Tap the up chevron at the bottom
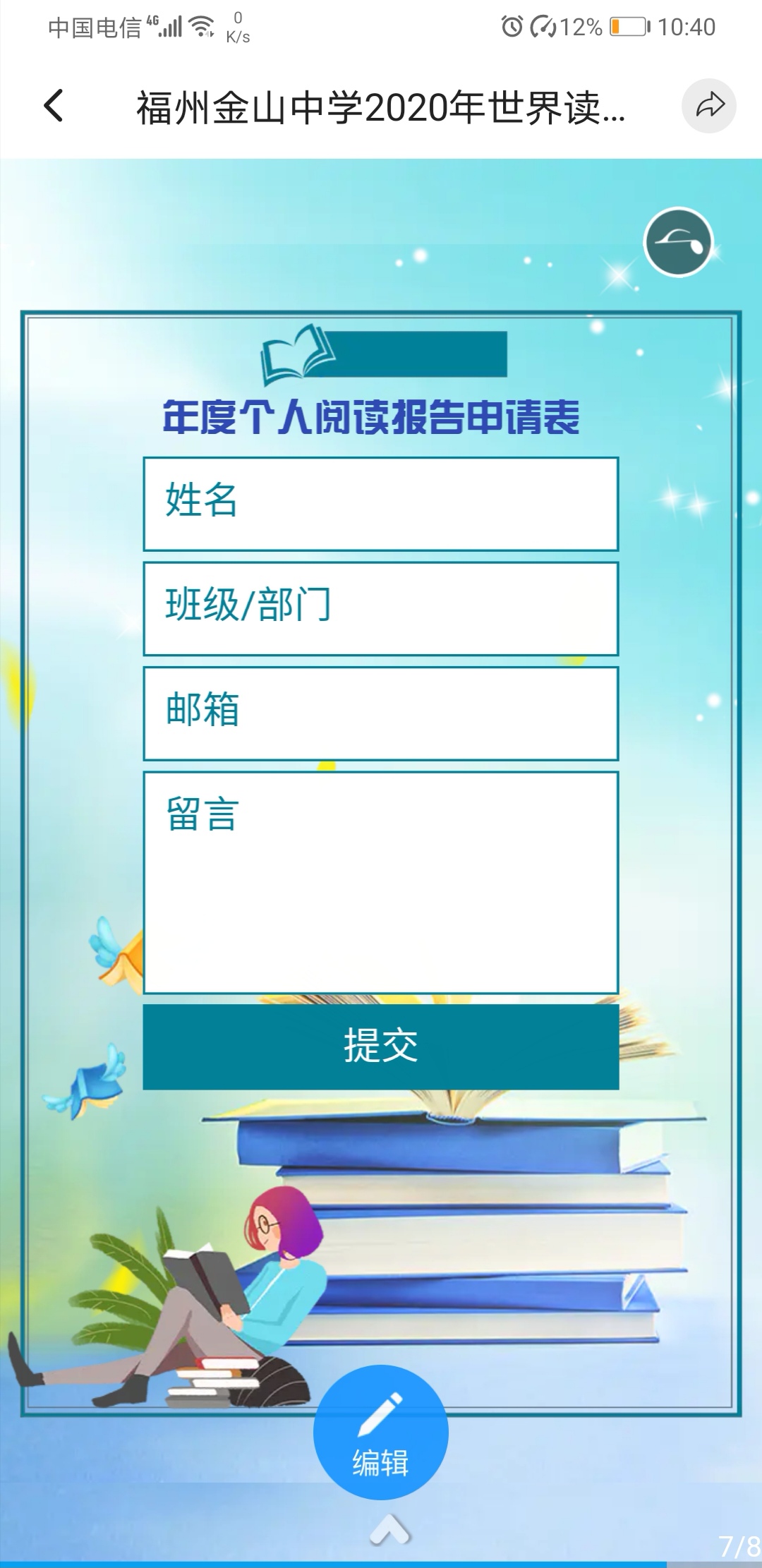This screenshot has height=1568, width=762. tap(389, 1529)
